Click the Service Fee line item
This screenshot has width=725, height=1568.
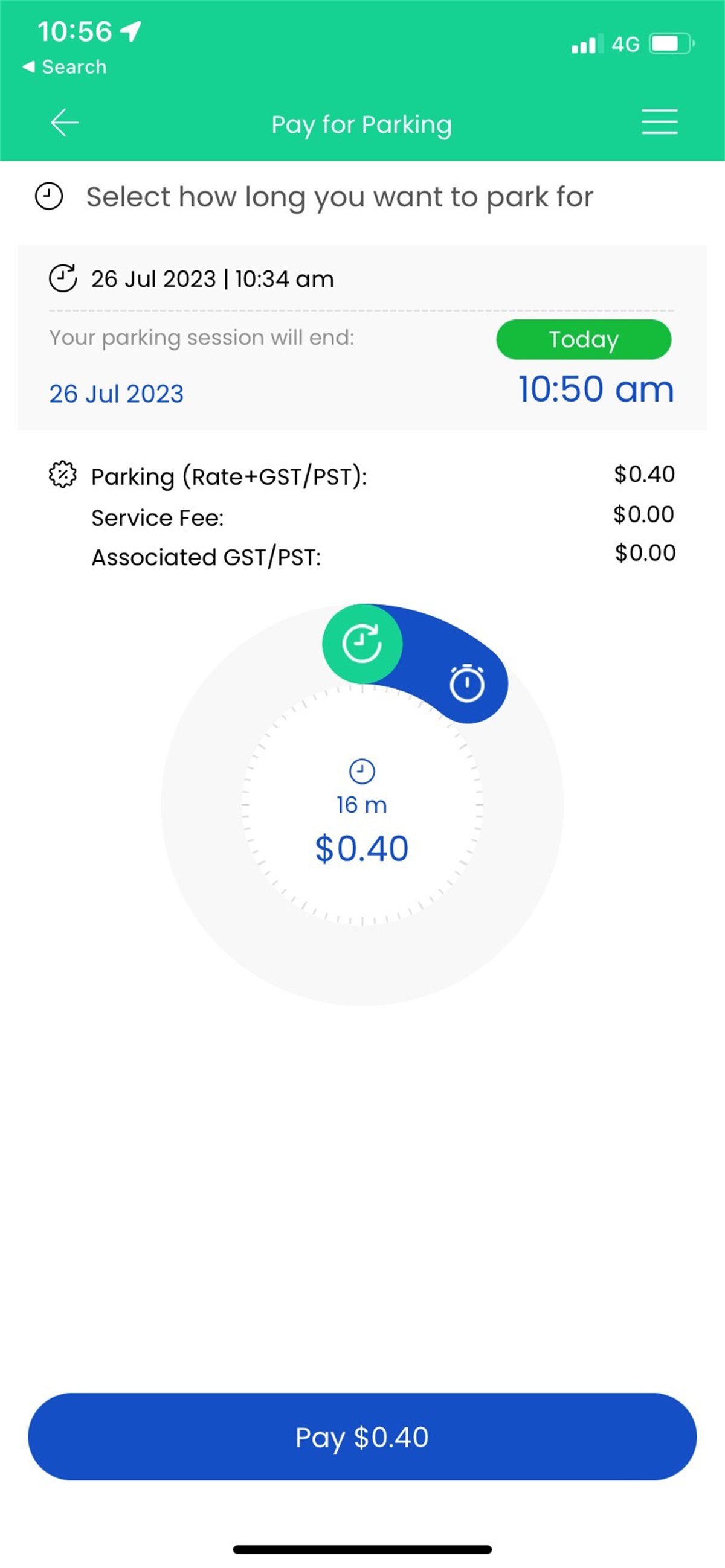(x=157, y=517)
